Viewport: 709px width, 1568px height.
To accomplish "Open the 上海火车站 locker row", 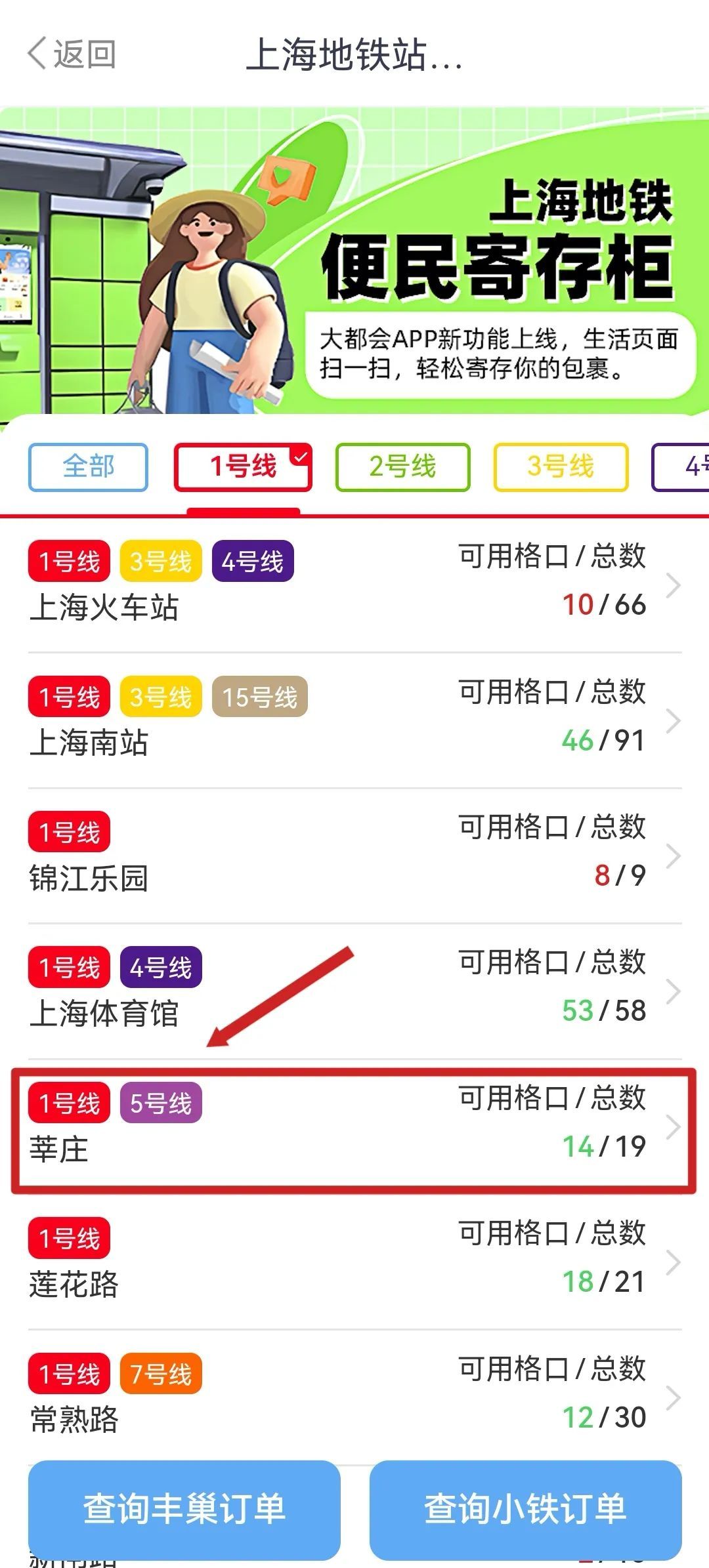I will coord(354,585).
